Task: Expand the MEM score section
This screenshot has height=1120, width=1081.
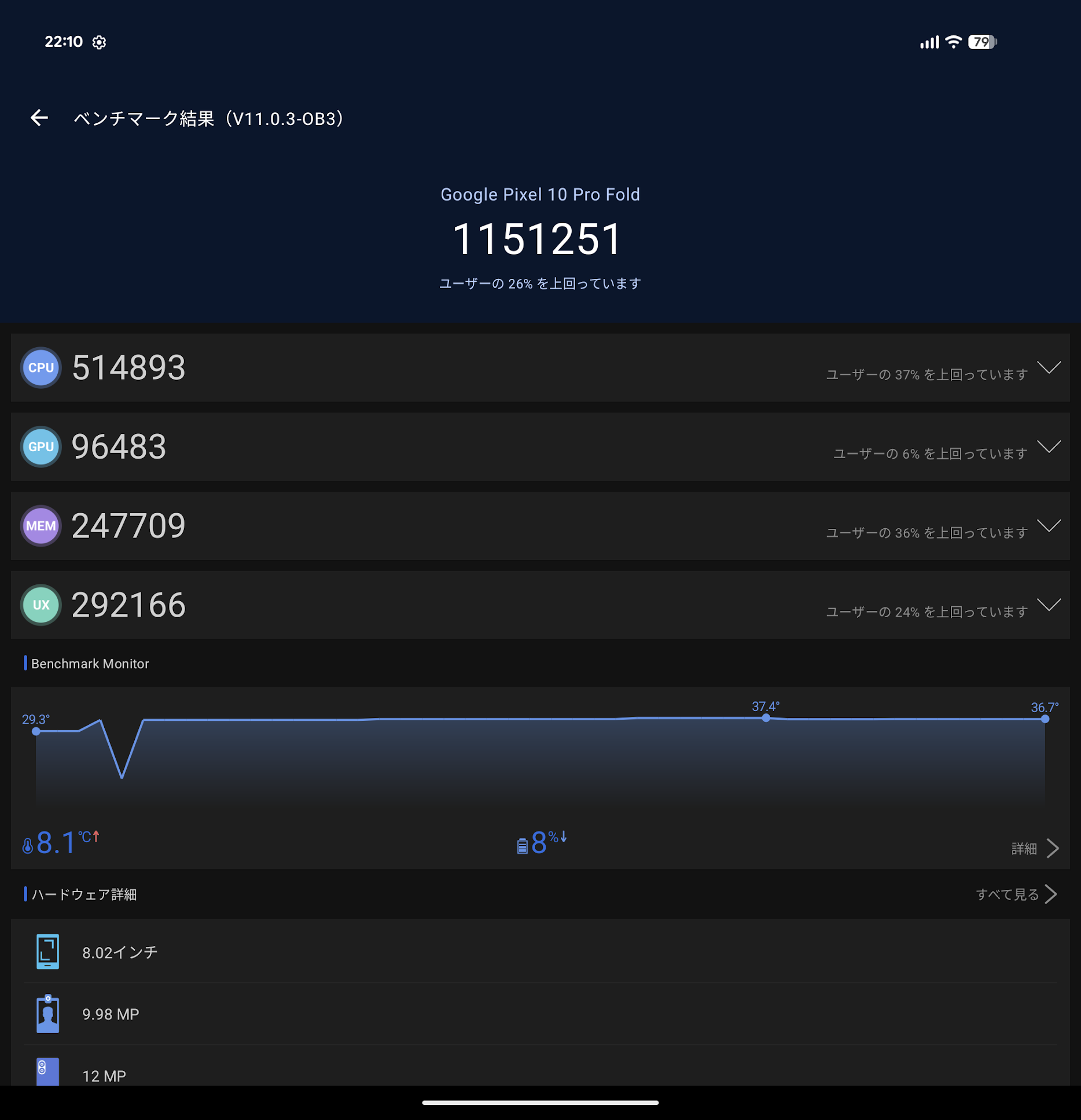Action: click(x=1048, y=526)
